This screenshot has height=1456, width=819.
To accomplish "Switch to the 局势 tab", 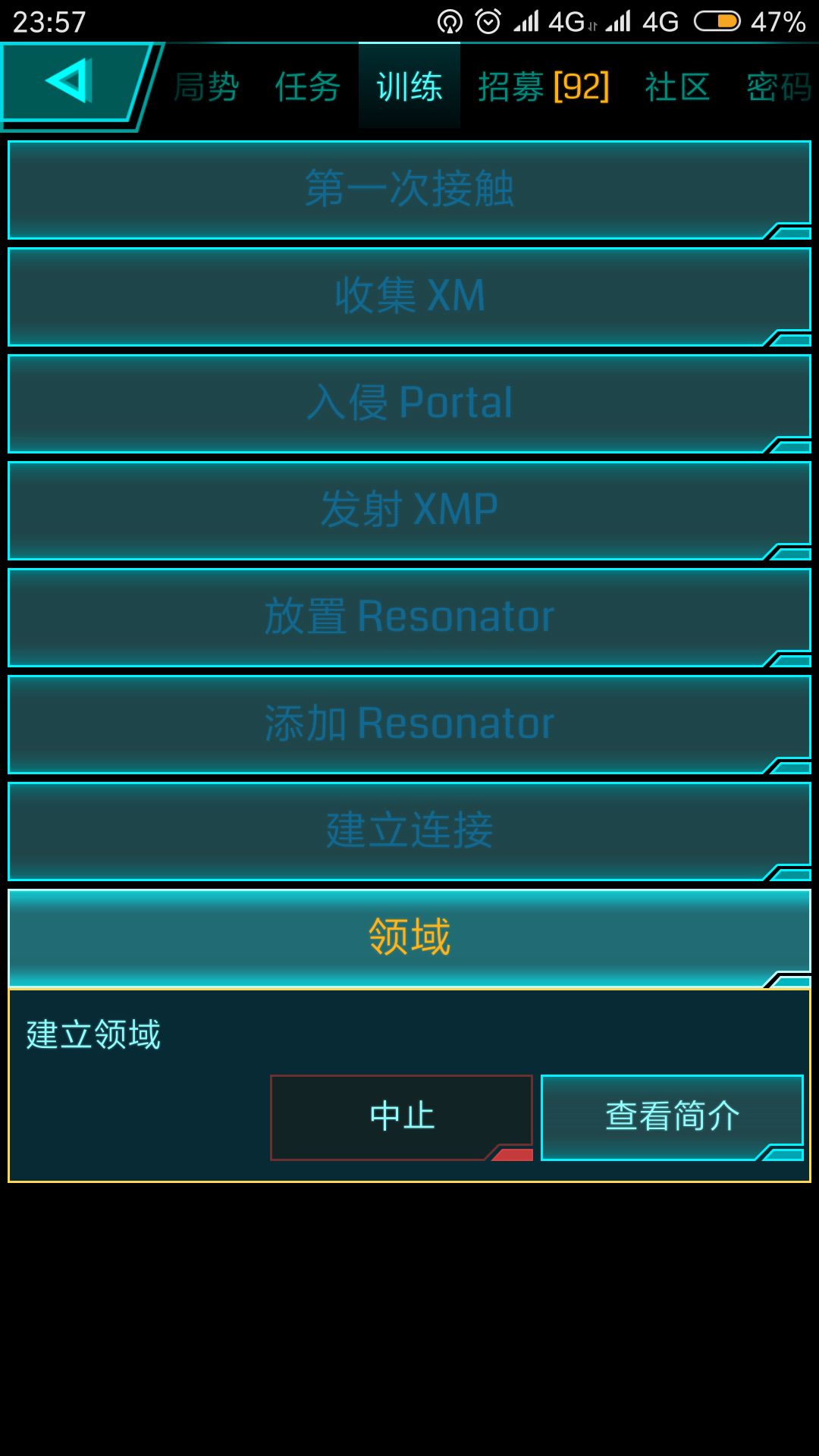I will [206, 86].
